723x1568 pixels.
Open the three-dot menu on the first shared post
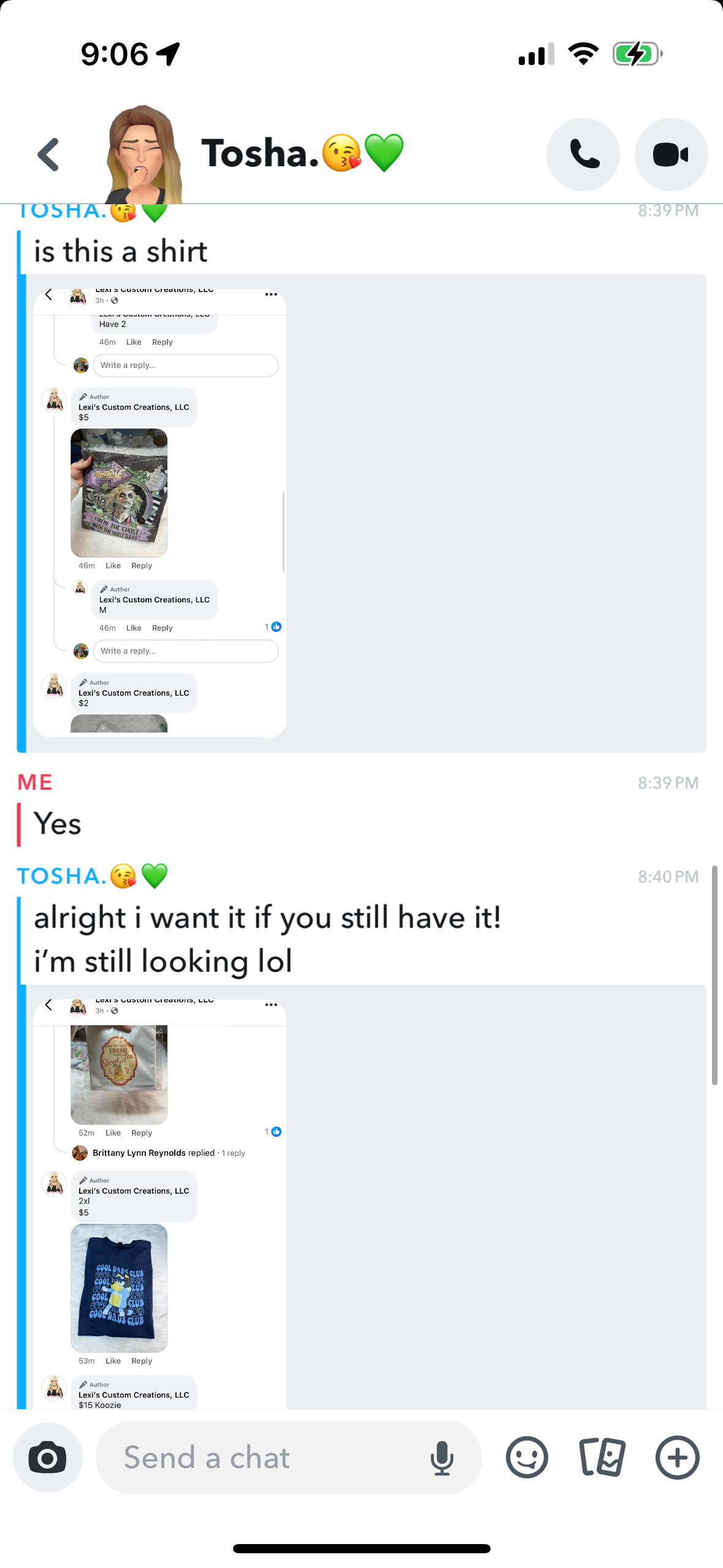coord(270,294)
